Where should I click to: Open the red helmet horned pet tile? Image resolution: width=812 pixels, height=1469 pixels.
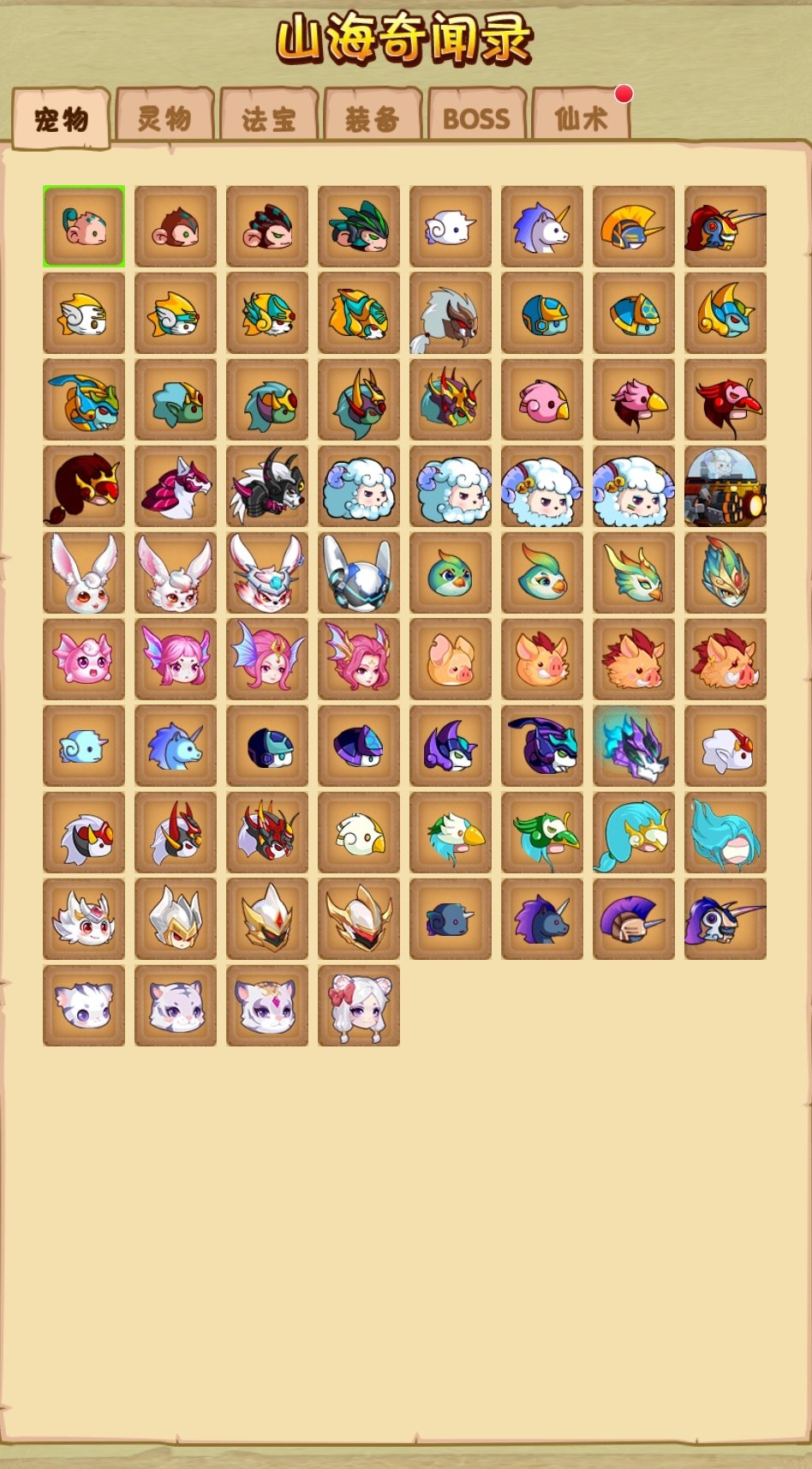click(x=725, y=226)
